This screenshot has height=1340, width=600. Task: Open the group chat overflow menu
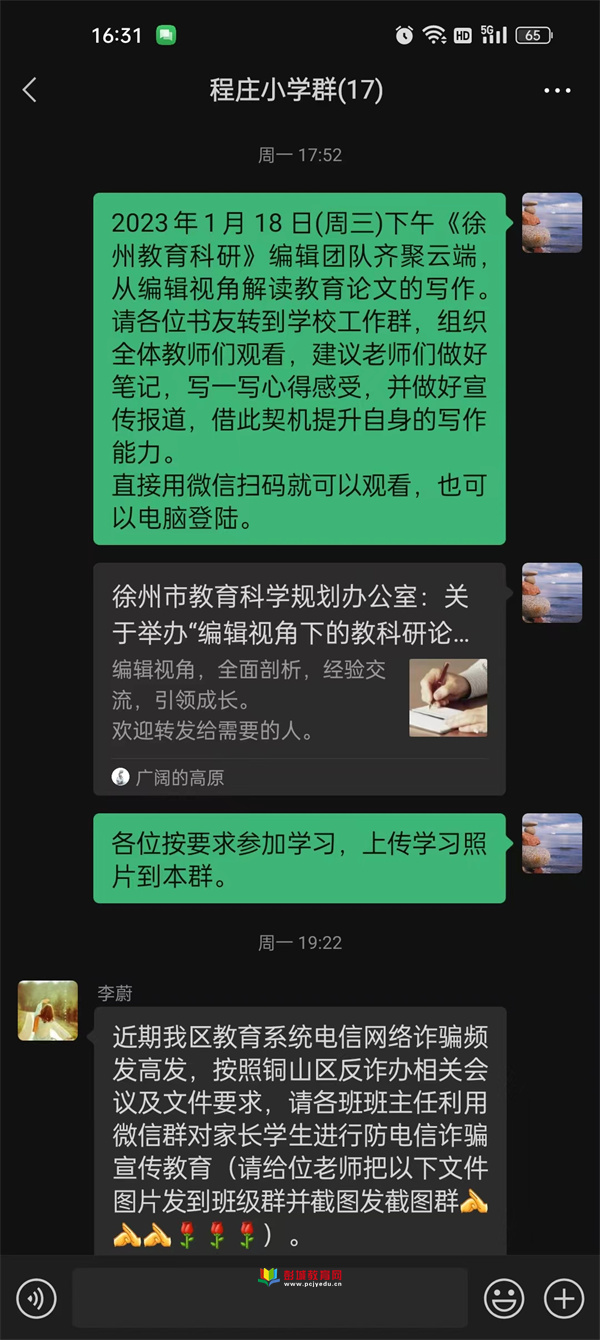[x=557, y=90]
